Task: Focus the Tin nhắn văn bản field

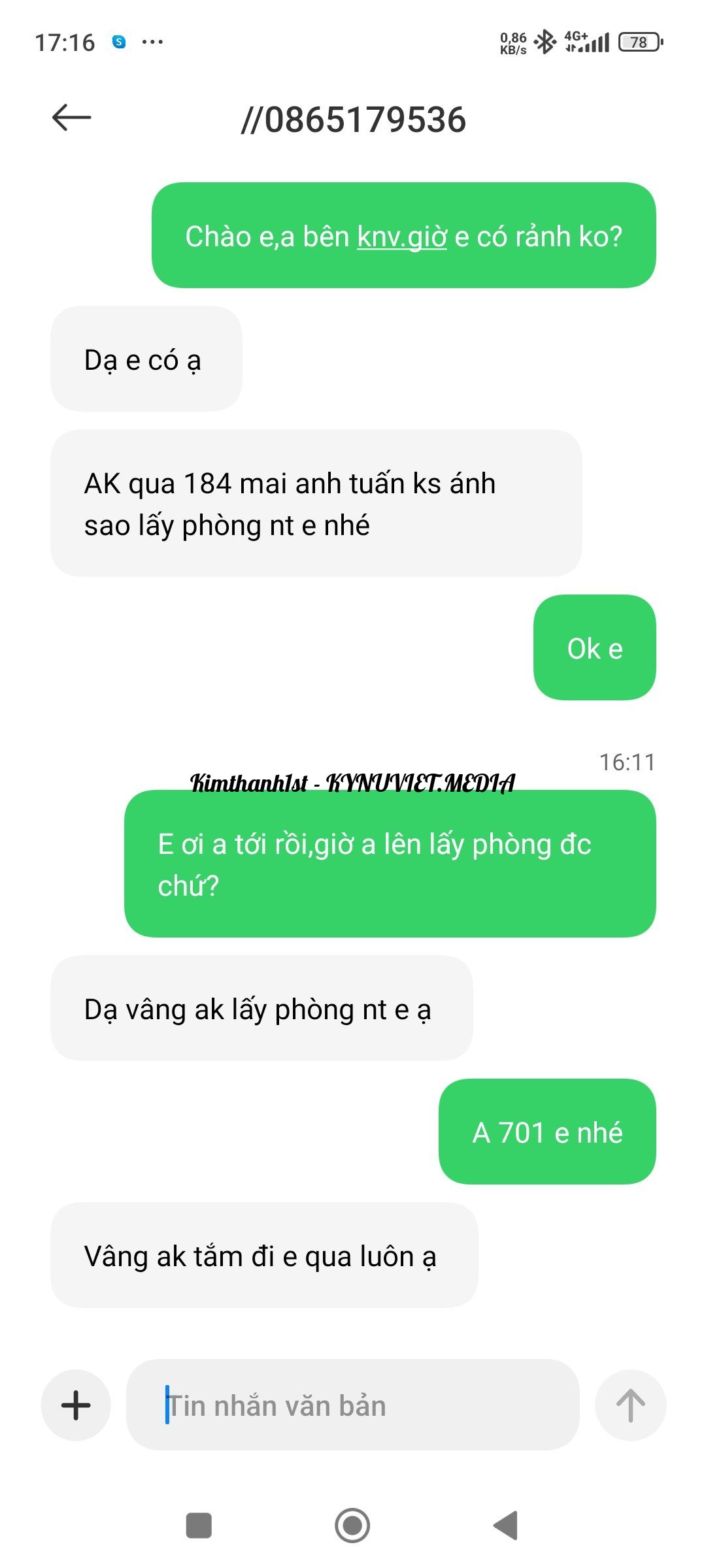Action: 353,1405
